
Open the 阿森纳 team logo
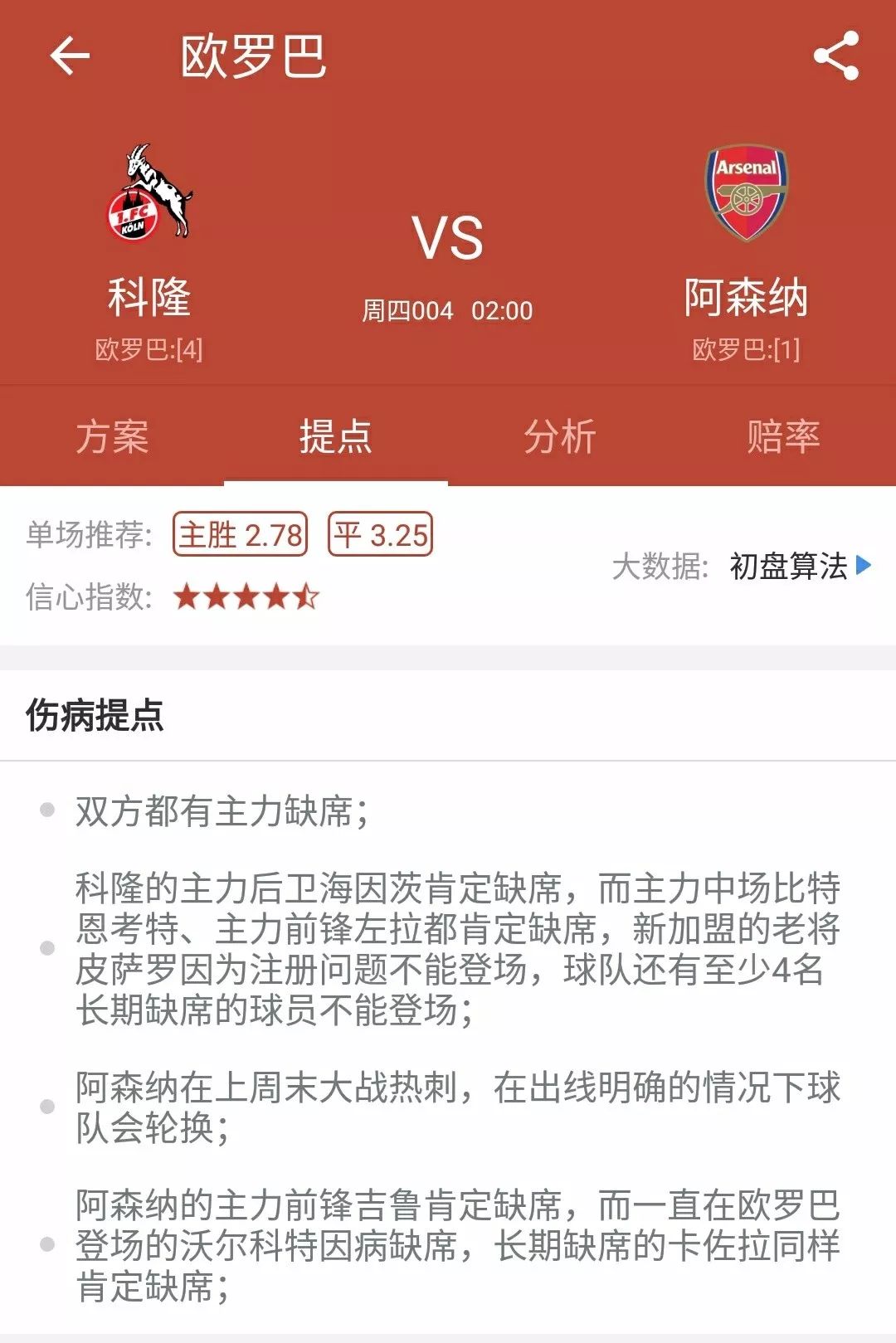pyautogui.click(x=746, y=193)
